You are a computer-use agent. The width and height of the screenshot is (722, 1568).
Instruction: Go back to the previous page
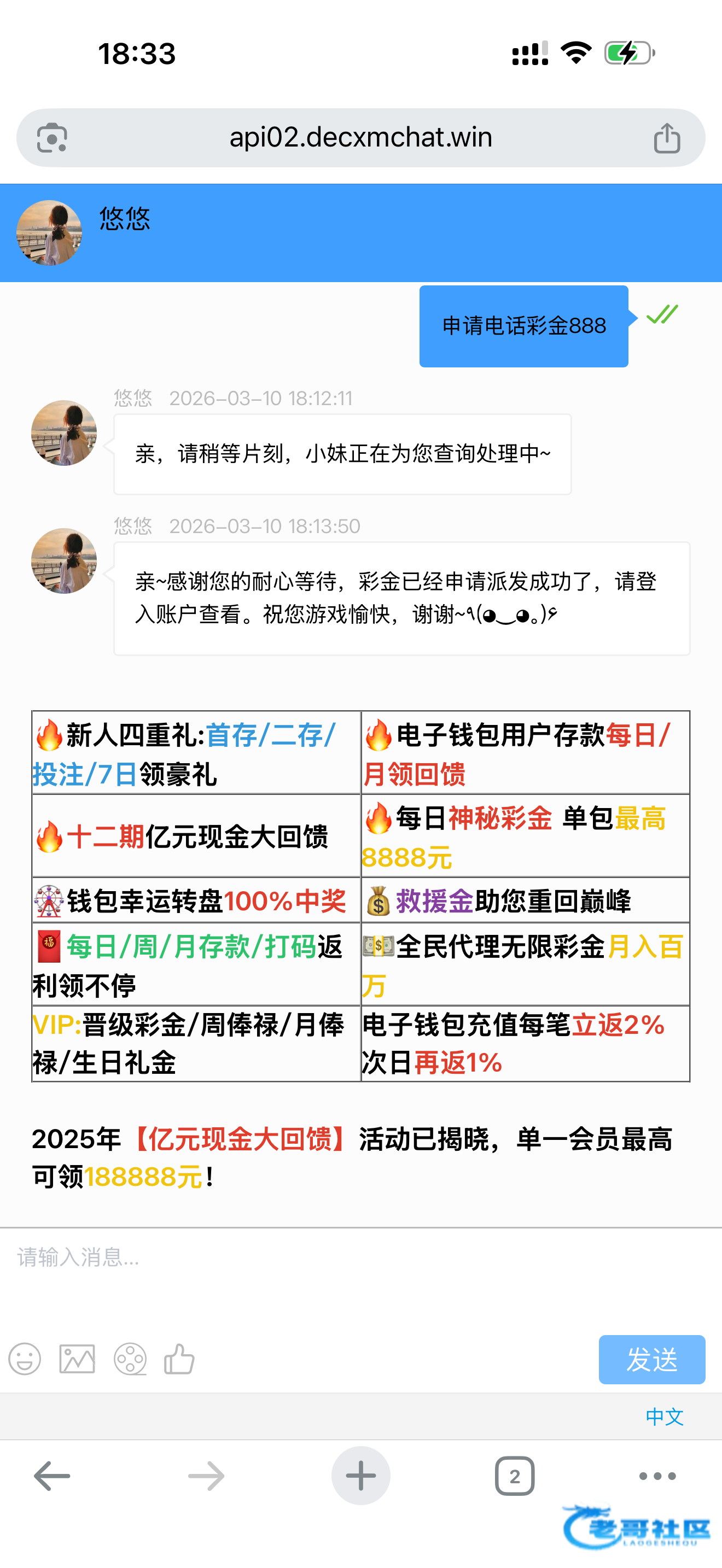point(52,1476)
